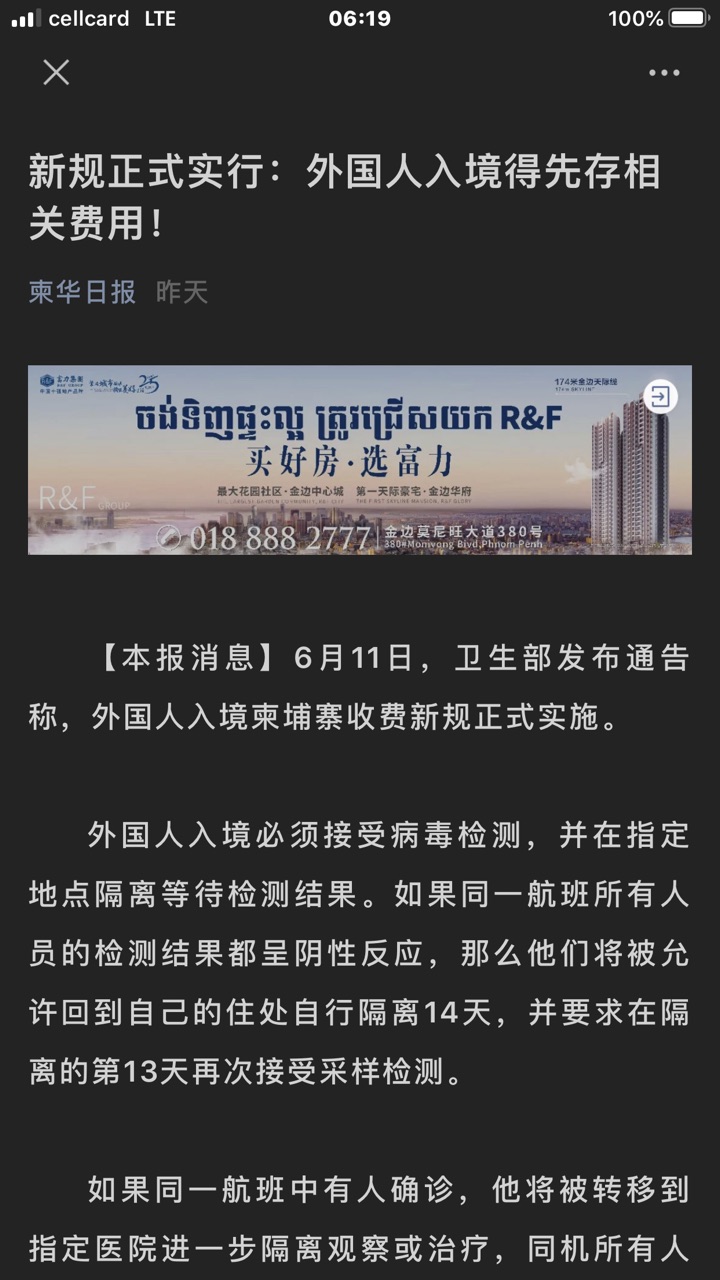Close the article view
This screenshot has width=720, height=1280.
(56, 72)
